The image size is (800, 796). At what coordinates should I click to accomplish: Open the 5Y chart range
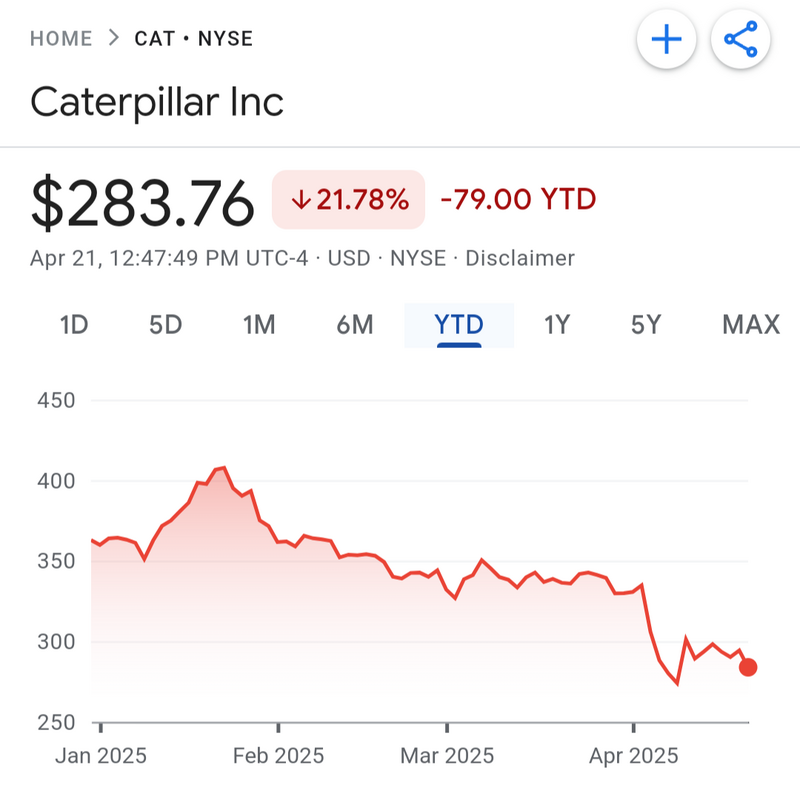646,325
